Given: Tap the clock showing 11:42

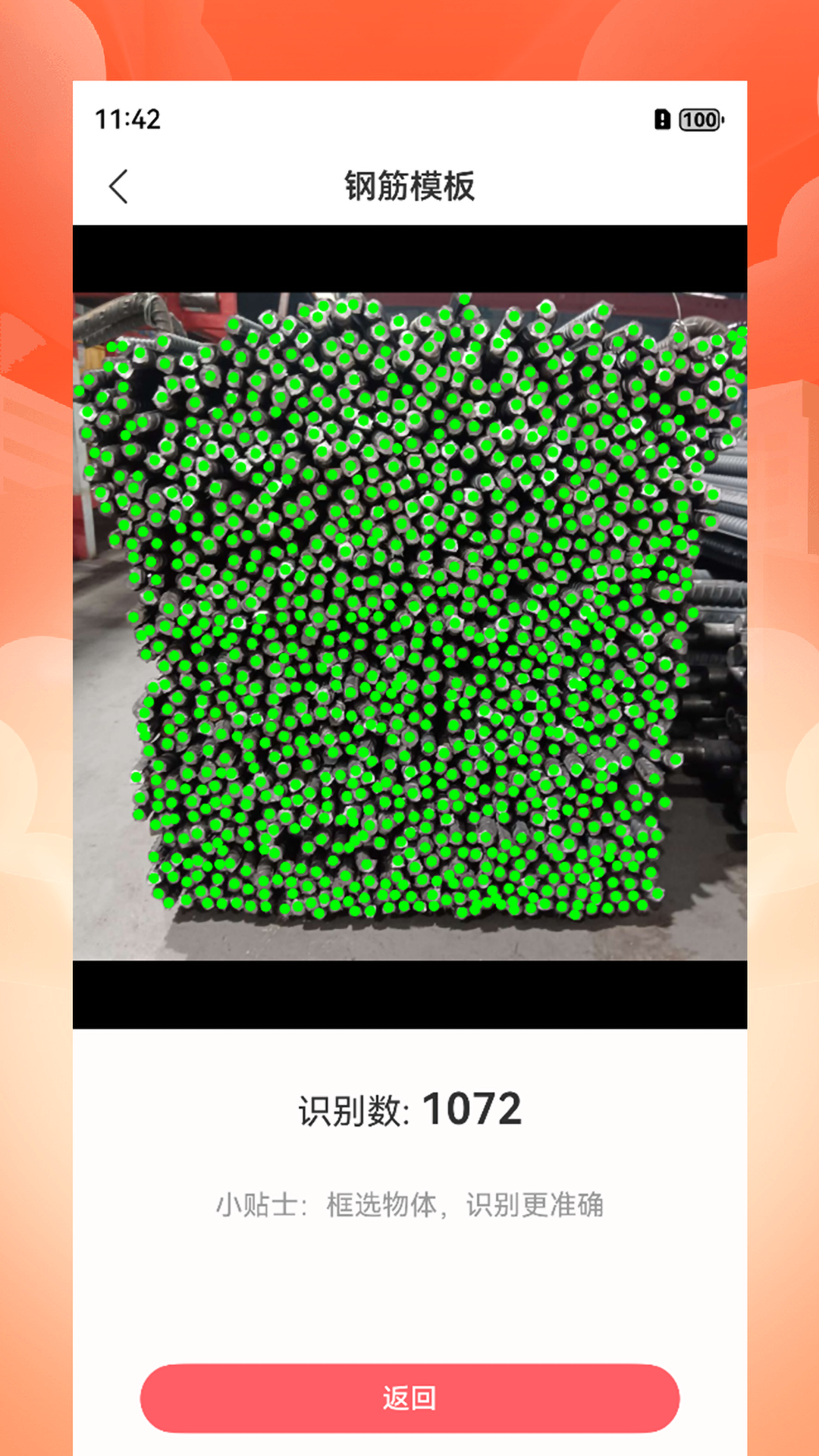Looking at the screenshot, I should coord(127,118).
